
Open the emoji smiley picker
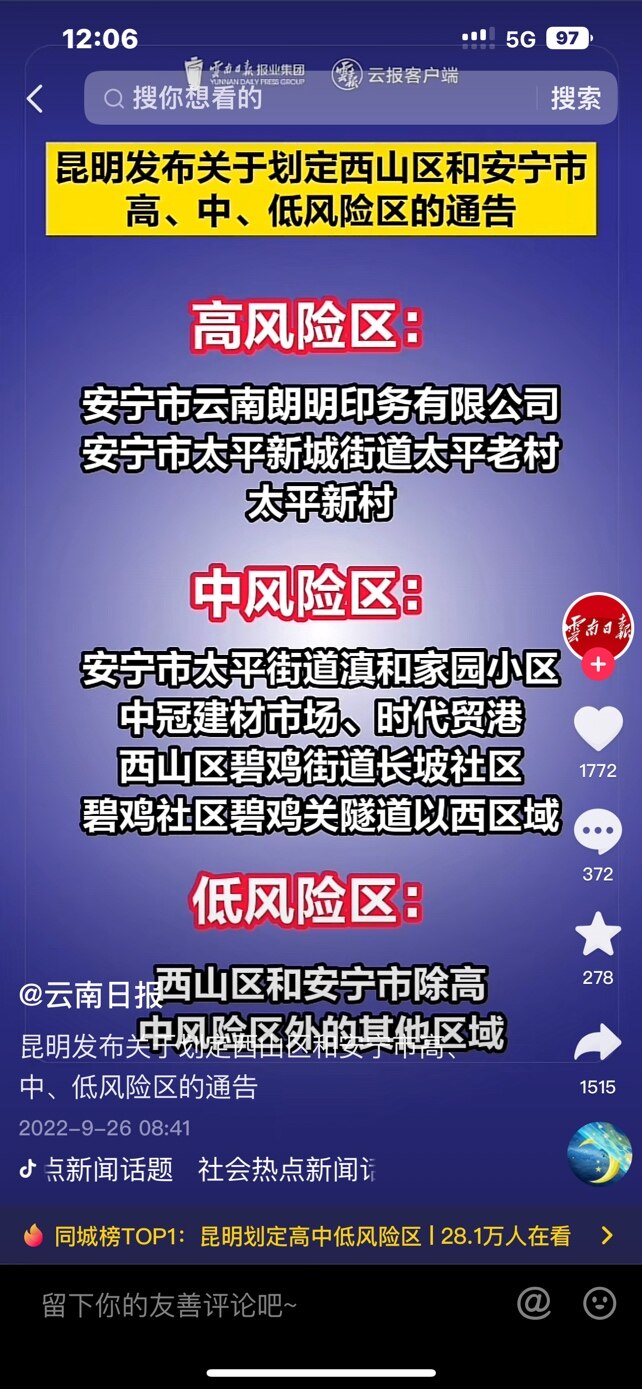[600, 1303]
